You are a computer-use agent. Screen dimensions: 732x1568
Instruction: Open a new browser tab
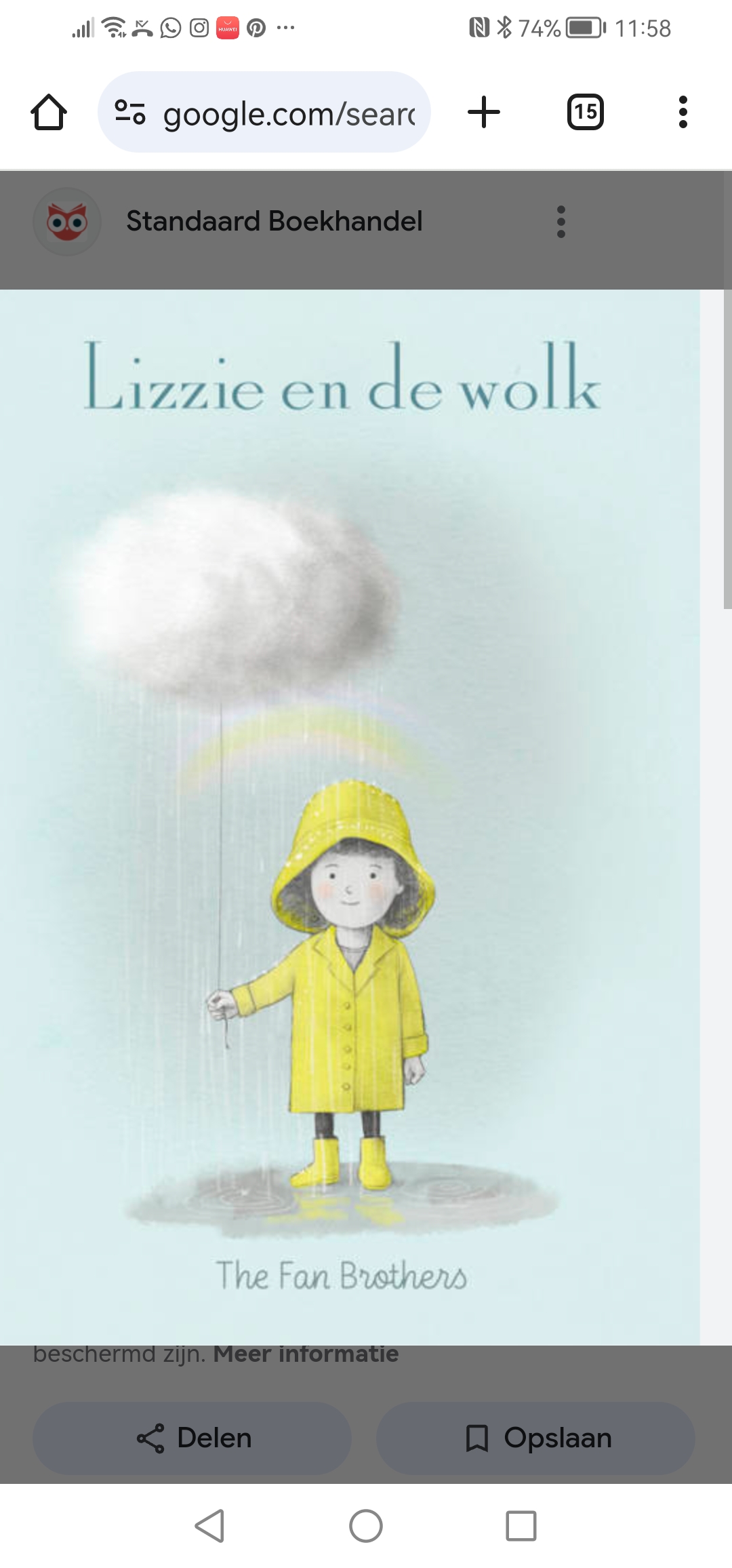484,113
